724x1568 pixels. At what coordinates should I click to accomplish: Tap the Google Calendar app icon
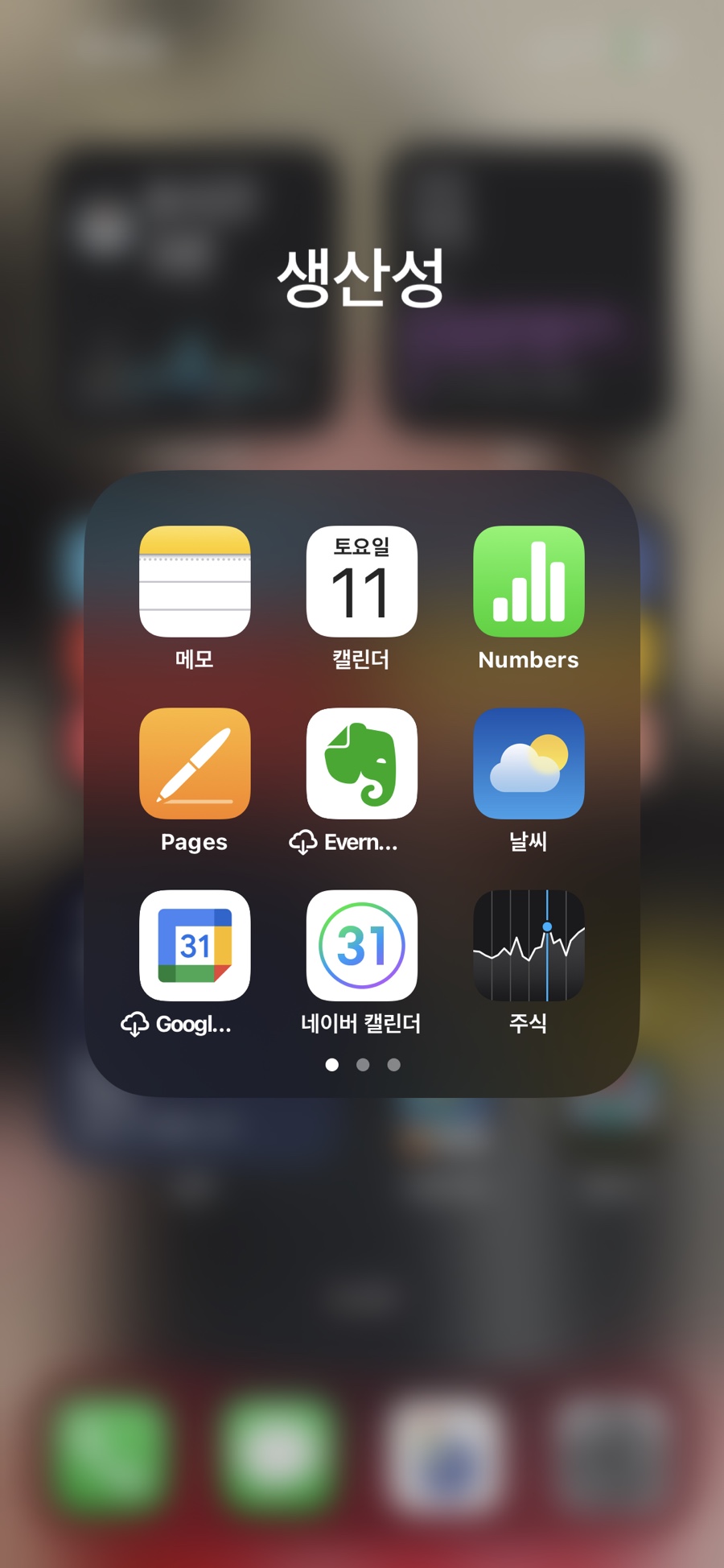point(195,945)
